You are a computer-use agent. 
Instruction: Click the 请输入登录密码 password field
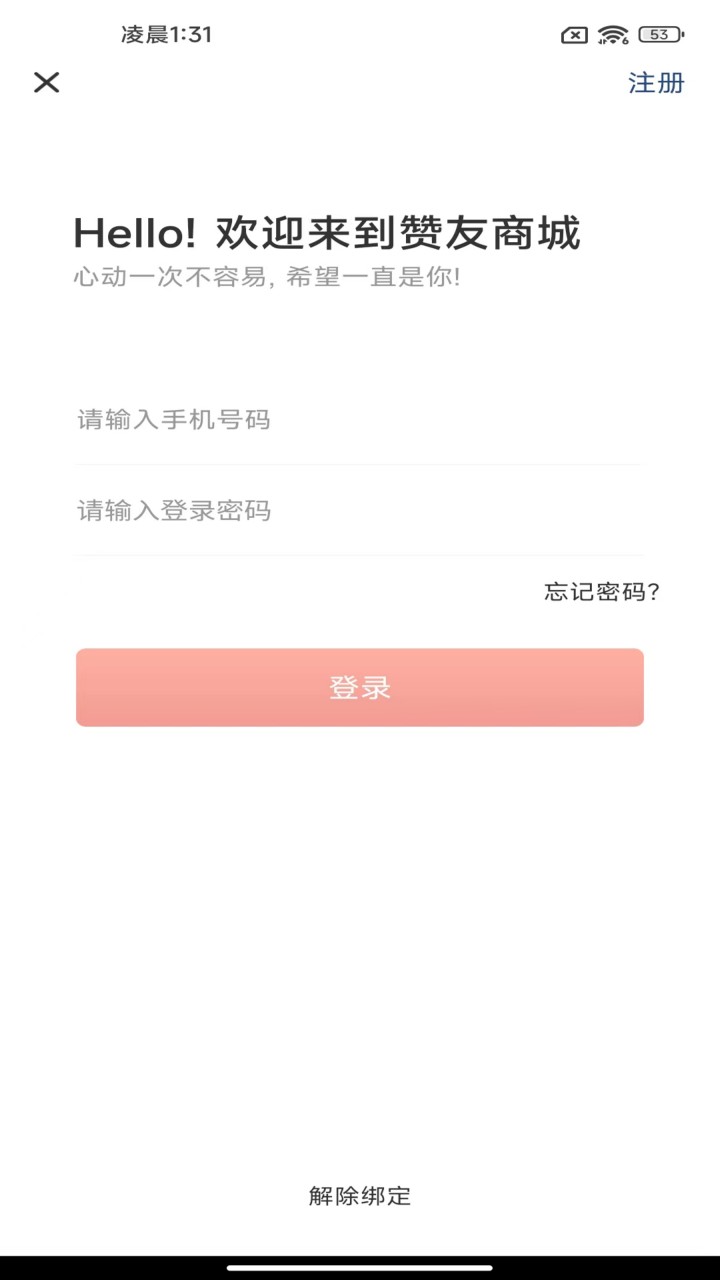[x=300, y=511]
